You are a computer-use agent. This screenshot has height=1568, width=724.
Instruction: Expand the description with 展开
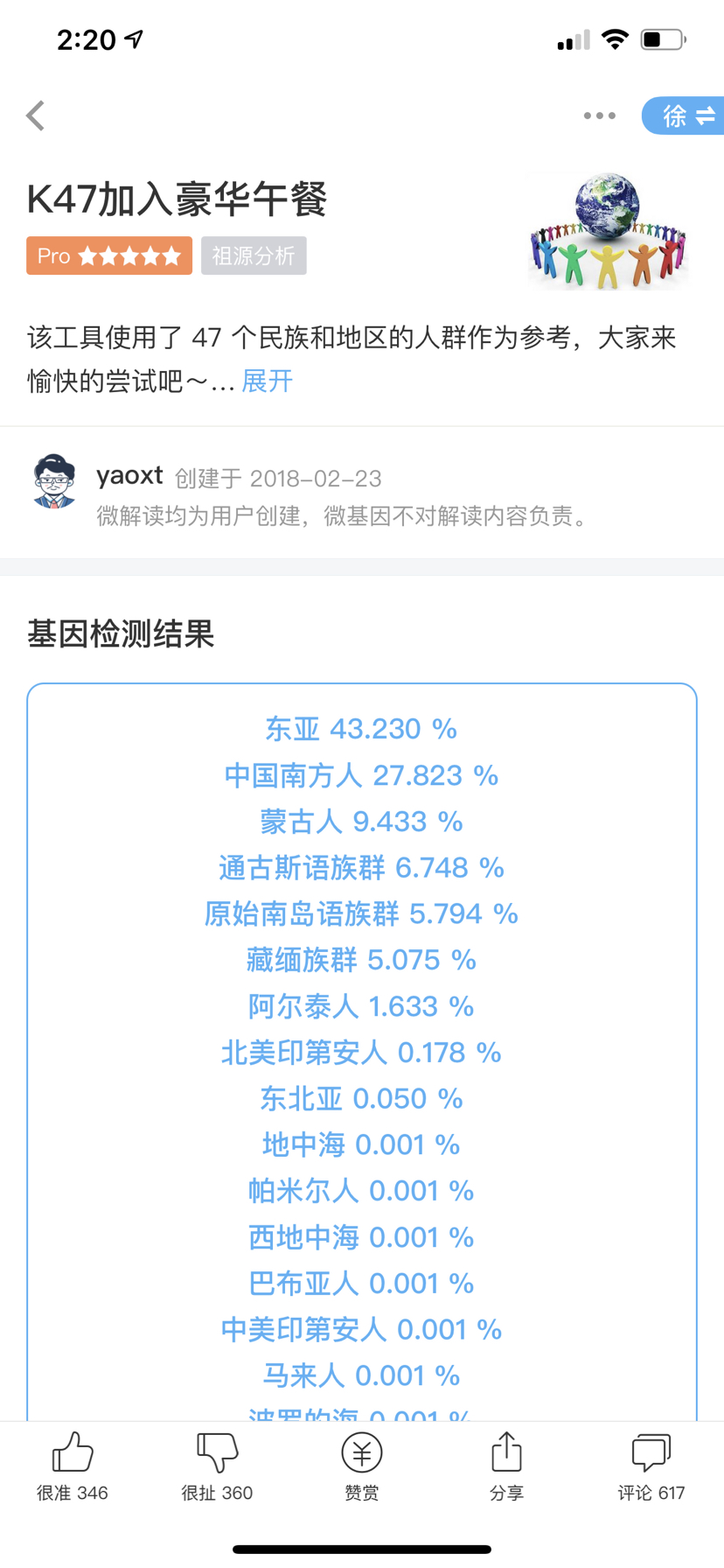[268, 381]
